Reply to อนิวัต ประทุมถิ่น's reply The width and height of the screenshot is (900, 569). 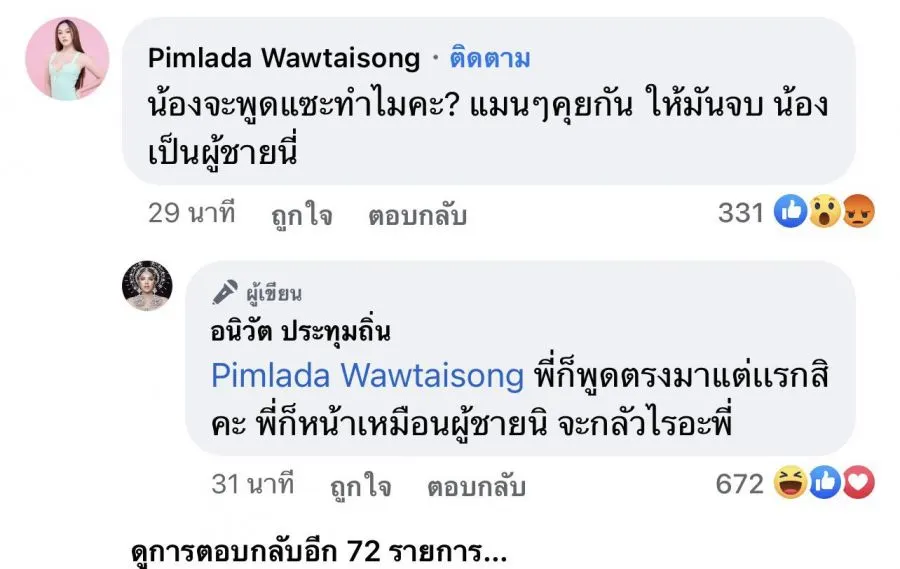476,486
